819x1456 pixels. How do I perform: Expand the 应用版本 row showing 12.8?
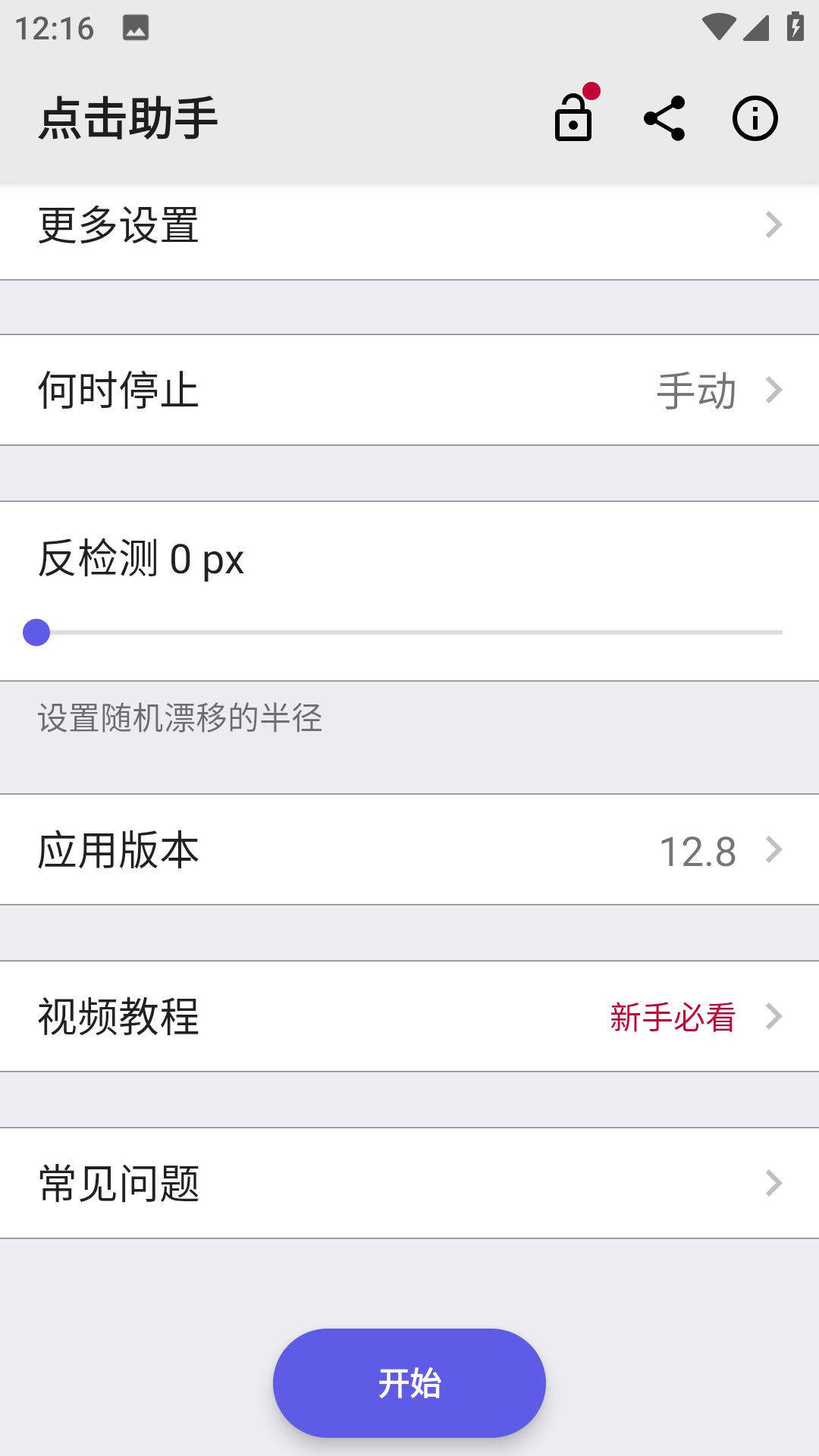409,849
